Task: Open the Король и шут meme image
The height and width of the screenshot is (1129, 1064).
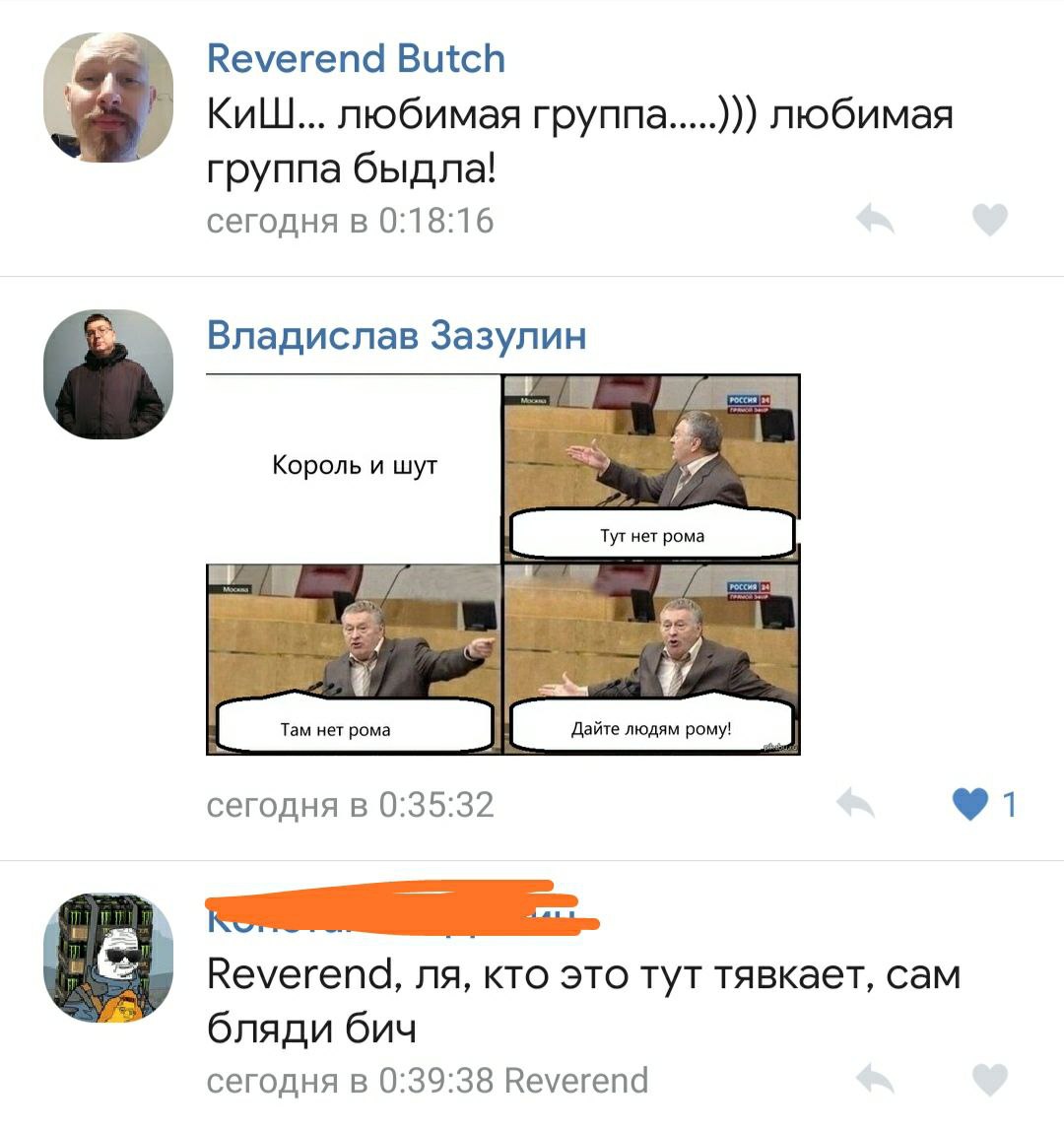Action: tap(502, 564)
